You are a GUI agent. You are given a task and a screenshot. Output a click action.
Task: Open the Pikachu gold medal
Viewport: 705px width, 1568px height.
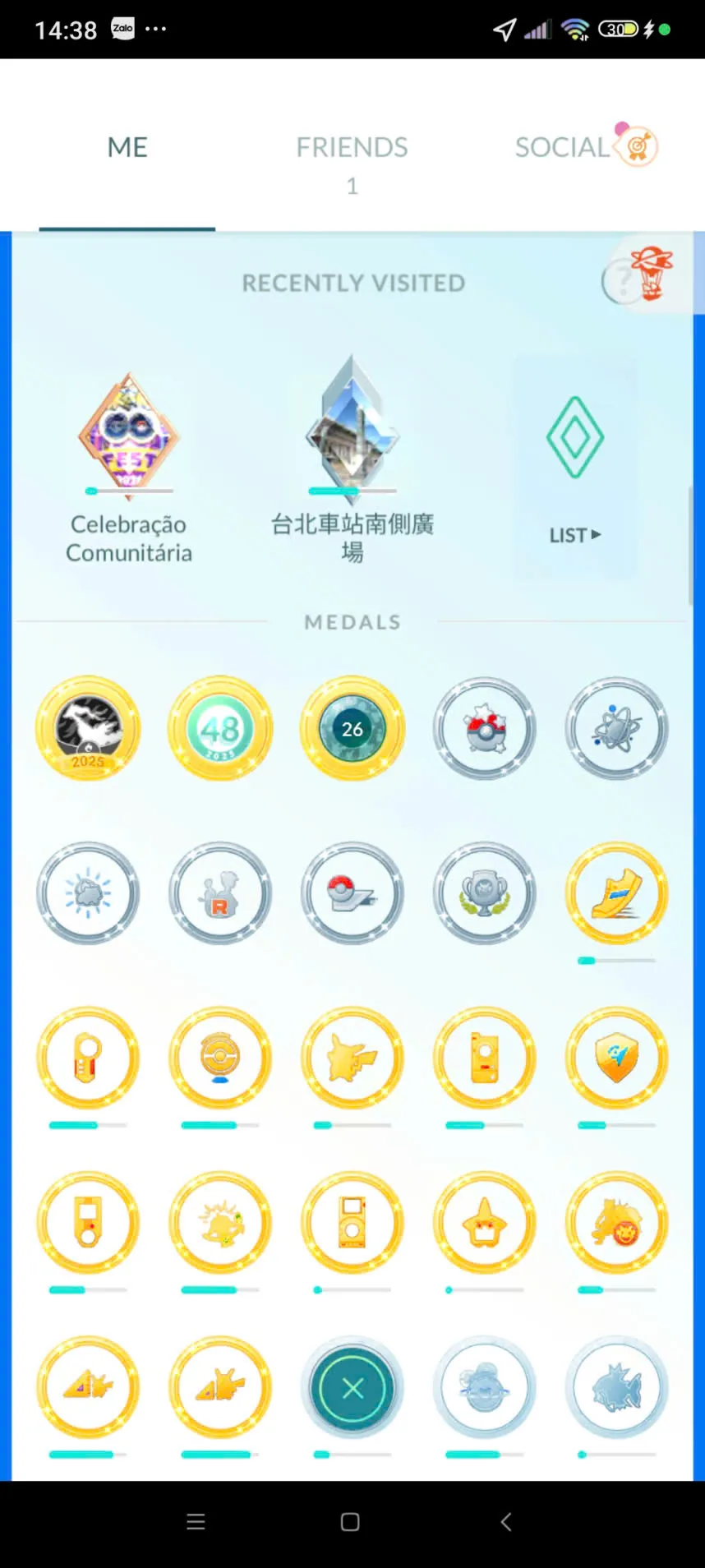[x=352, y=1058]
